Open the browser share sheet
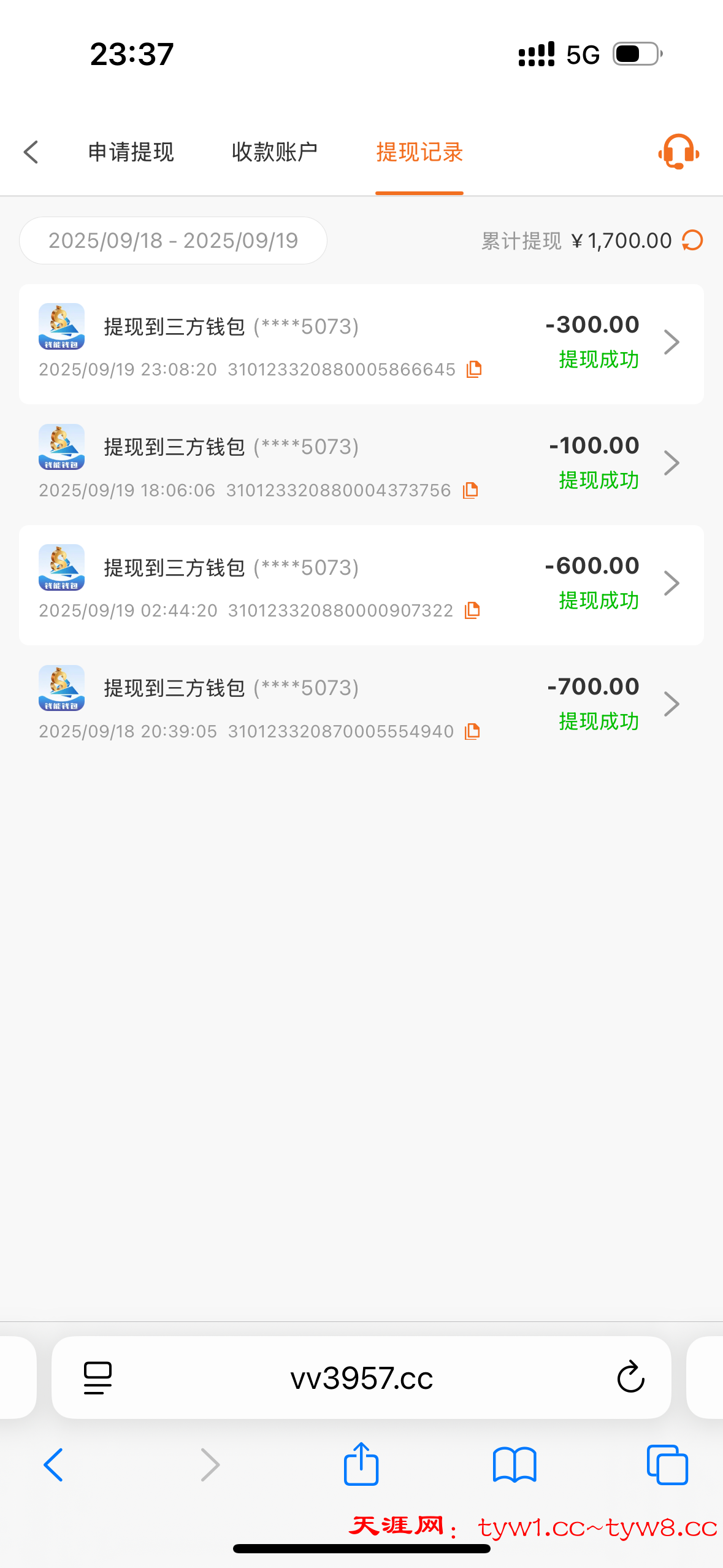The width and height of the screenshot is (723, 1568). (x=361, y=1465)
